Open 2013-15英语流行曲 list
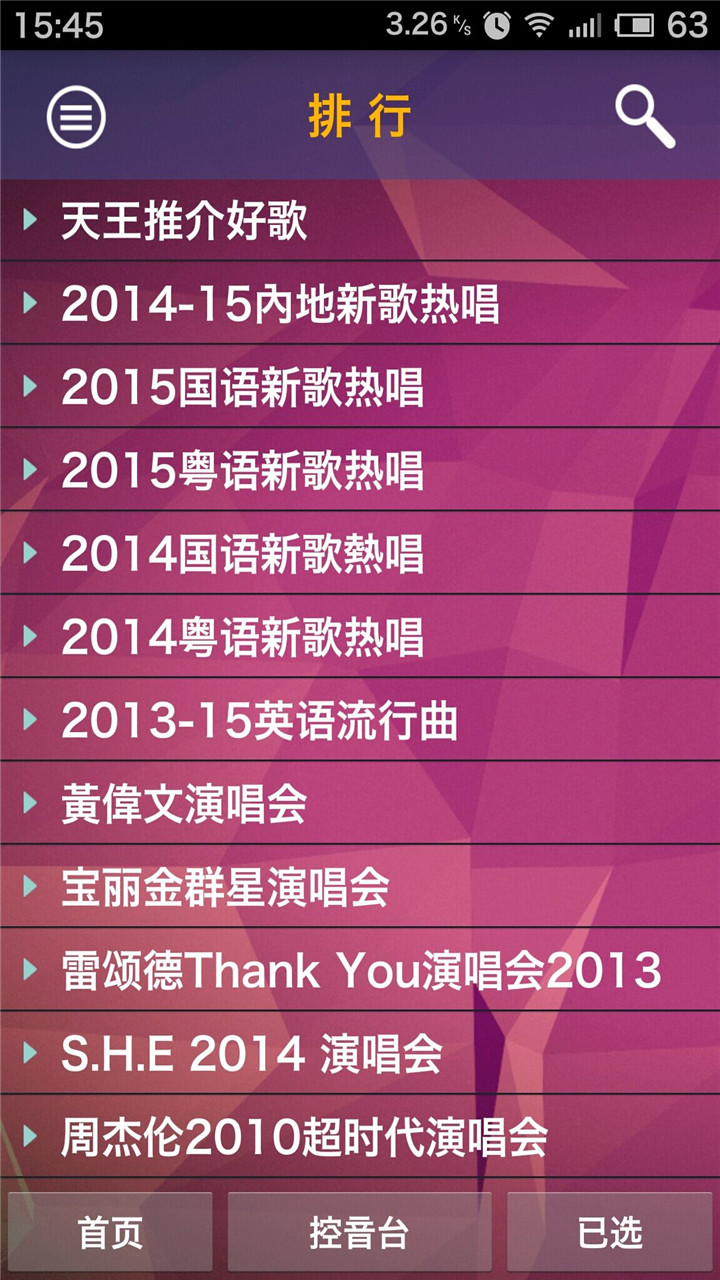 260,720
